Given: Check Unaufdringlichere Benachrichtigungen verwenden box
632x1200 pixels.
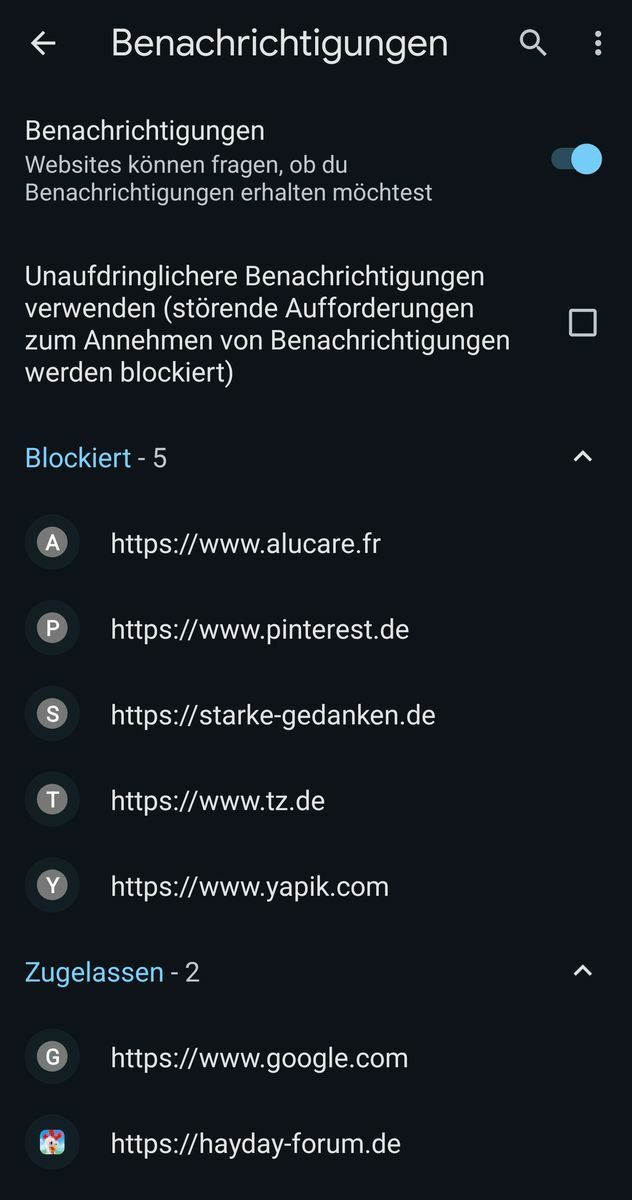Looking at the screenshot, I should [x=582, y=323].
